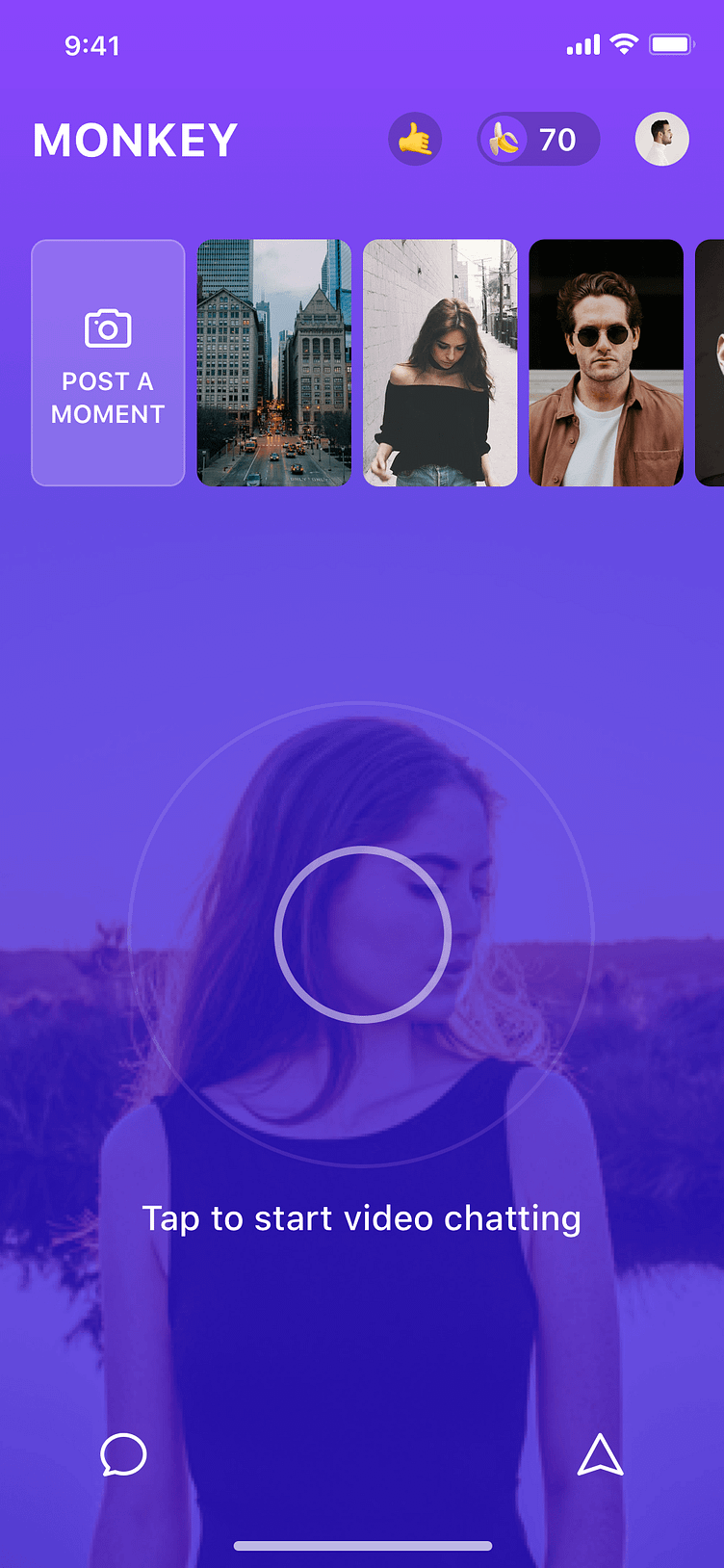This screenshot has height=1568, width=724.
Task: View the moment of woman in black top
Action: tap(440, 363)
